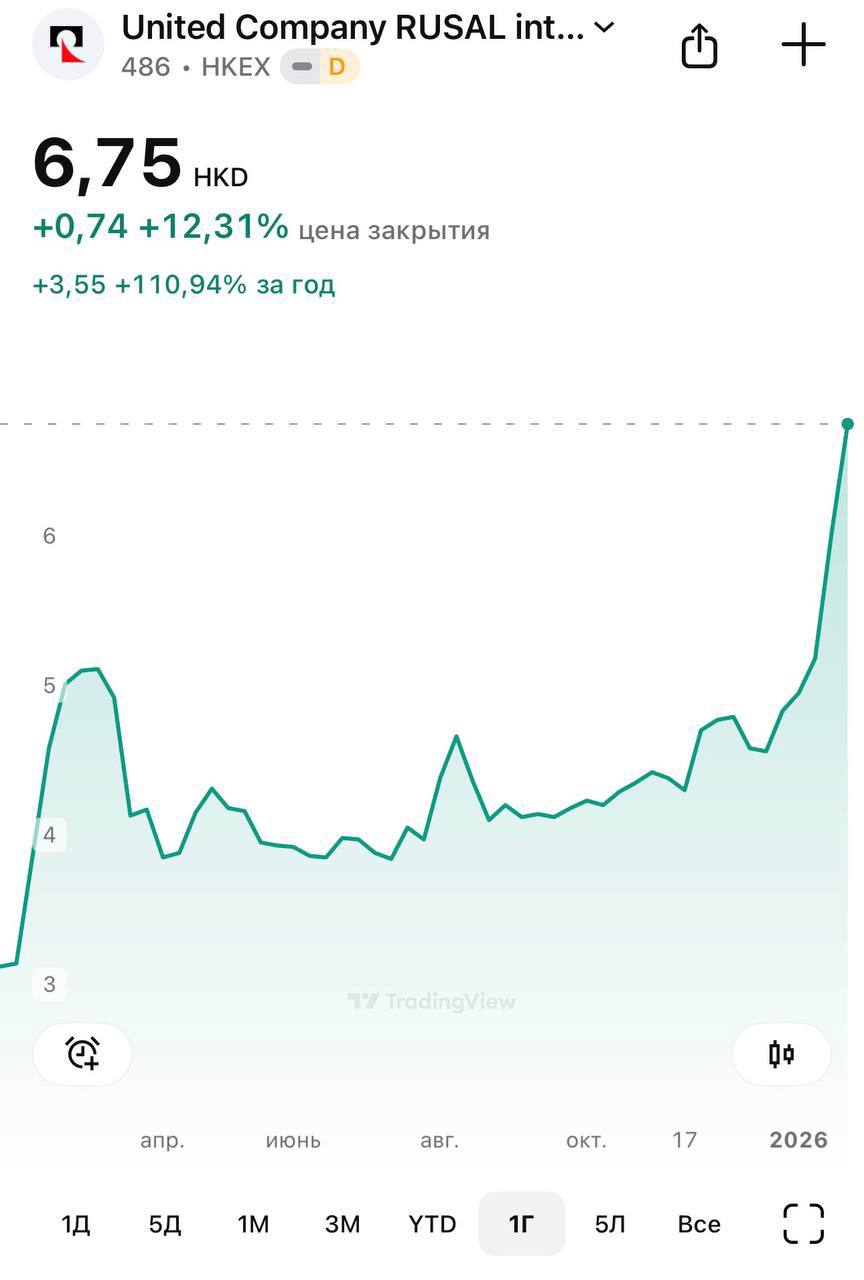Share the RUSAL stock page
This screenshot has width=864, height=1280.
click(699, 46)
